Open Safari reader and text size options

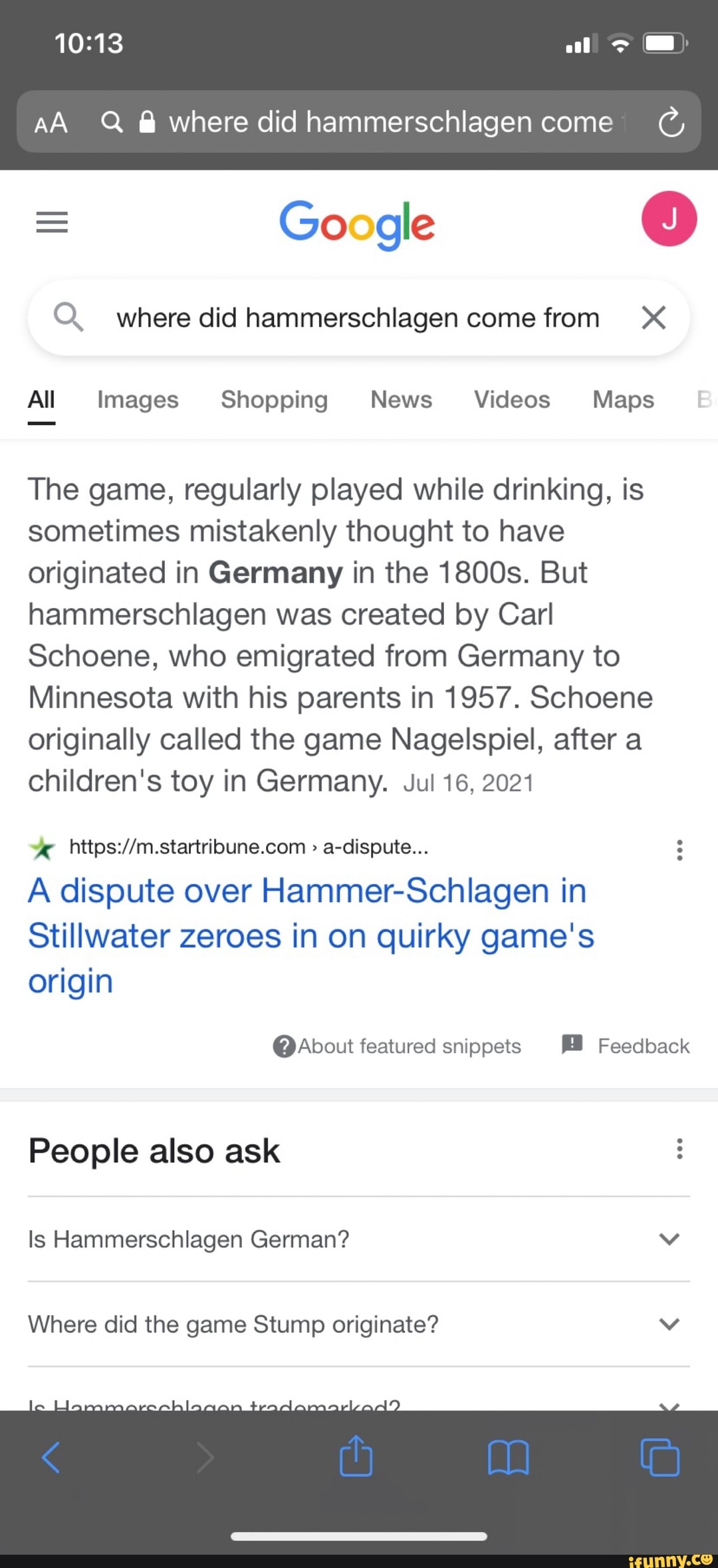(x=51, y=123)
